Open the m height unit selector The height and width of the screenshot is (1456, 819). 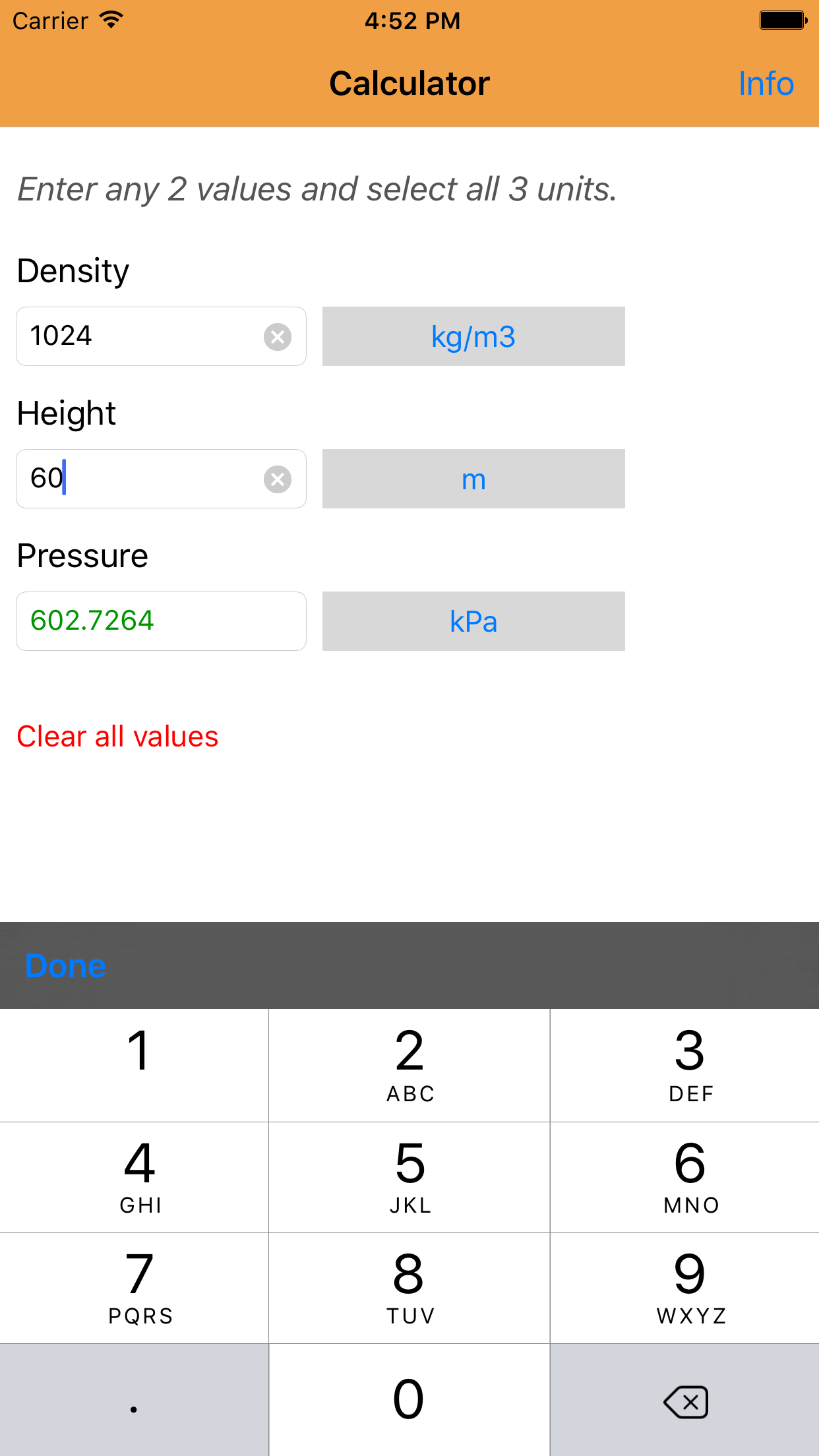click(x=473, y=479)
